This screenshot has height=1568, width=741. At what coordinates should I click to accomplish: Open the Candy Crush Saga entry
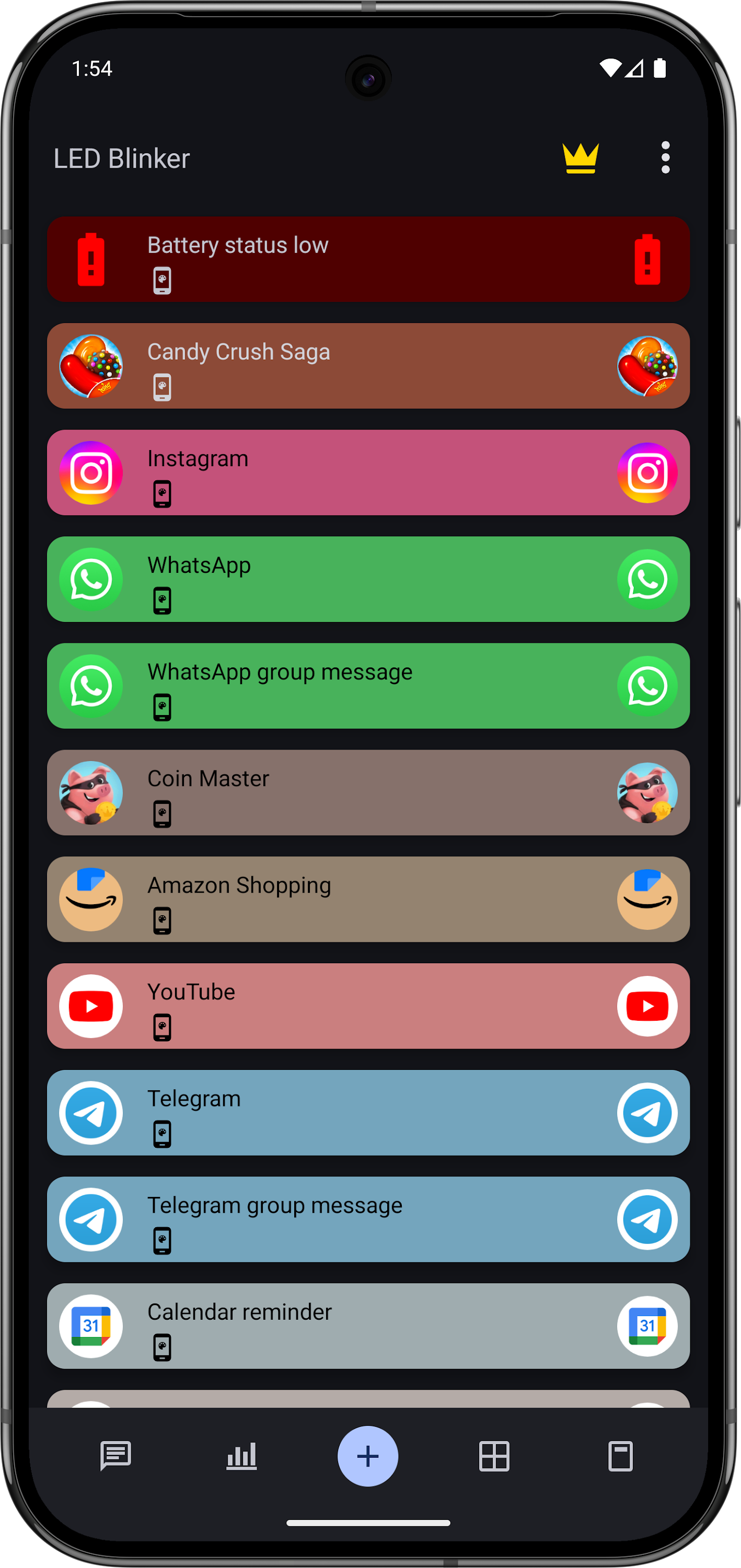tap(368, 366)
